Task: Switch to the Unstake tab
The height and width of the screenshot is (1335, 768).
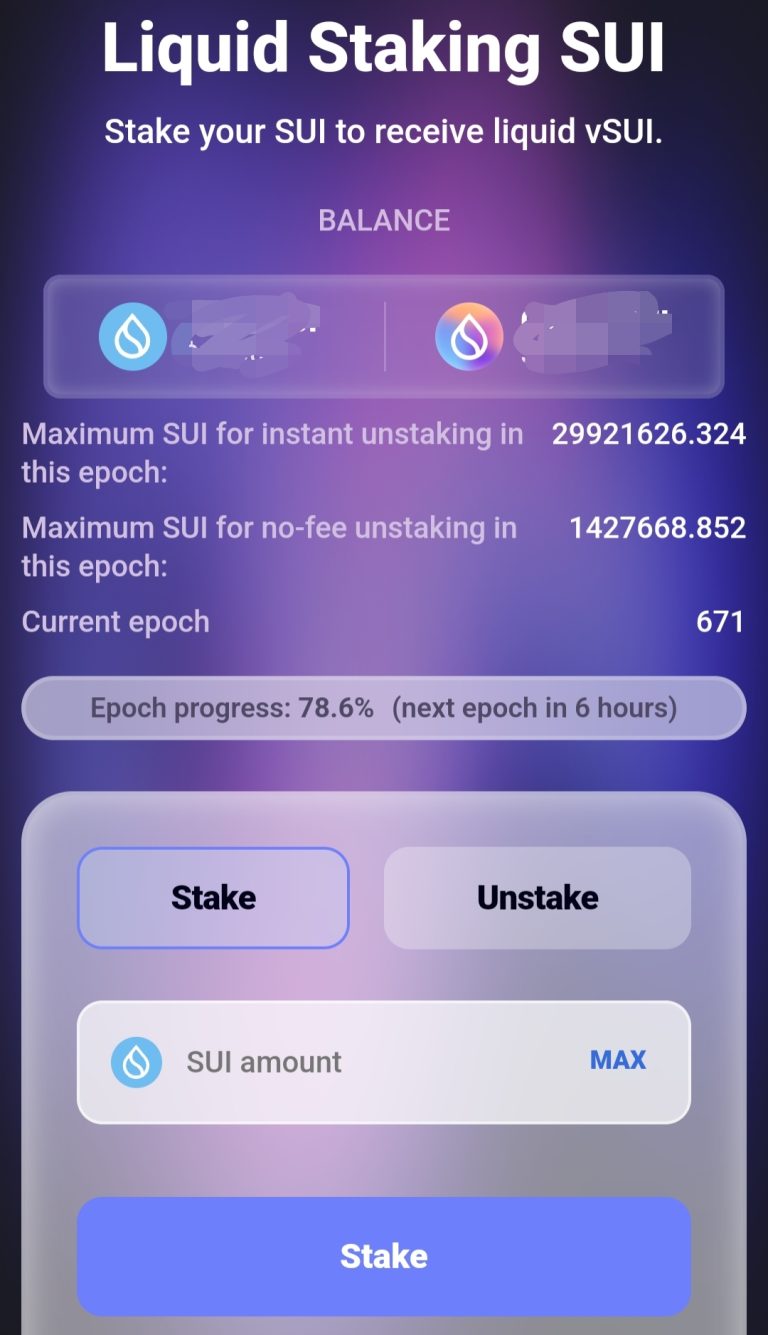Action: point(537,897)
